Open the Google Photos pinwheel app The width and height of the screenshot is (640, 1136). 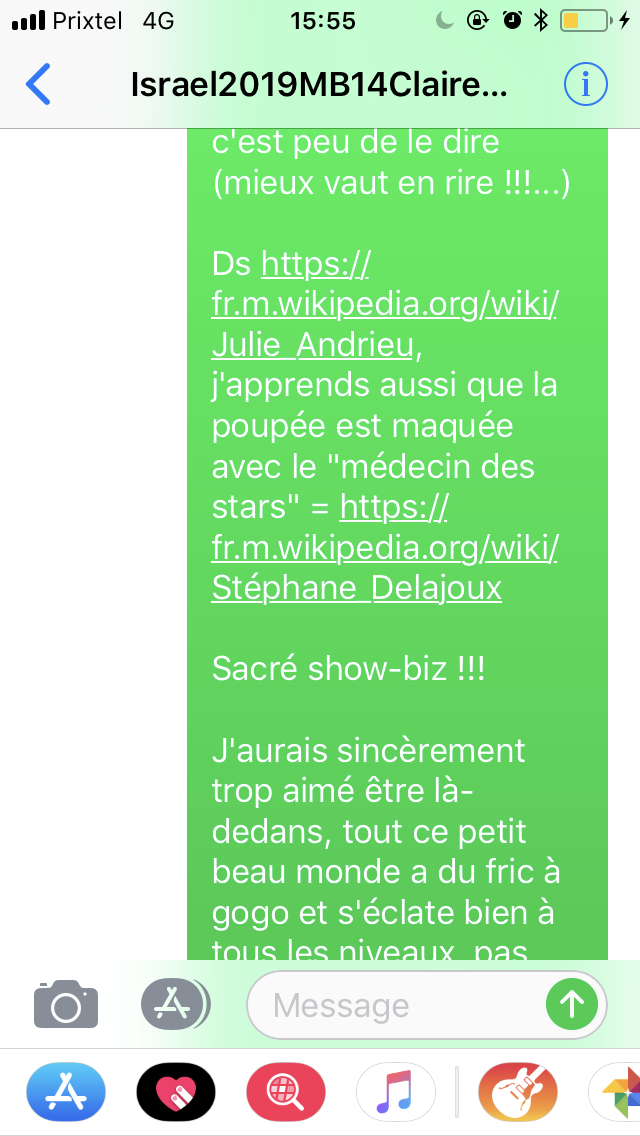615,1092
